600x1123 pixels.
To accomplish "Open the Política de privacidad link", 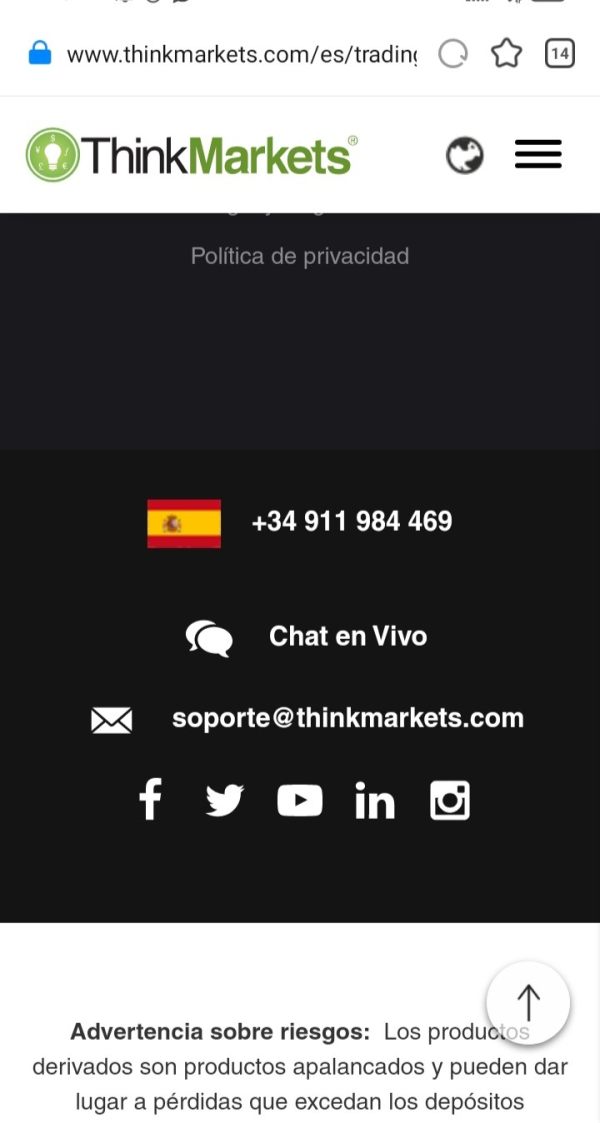I will [x=300, y=256].
